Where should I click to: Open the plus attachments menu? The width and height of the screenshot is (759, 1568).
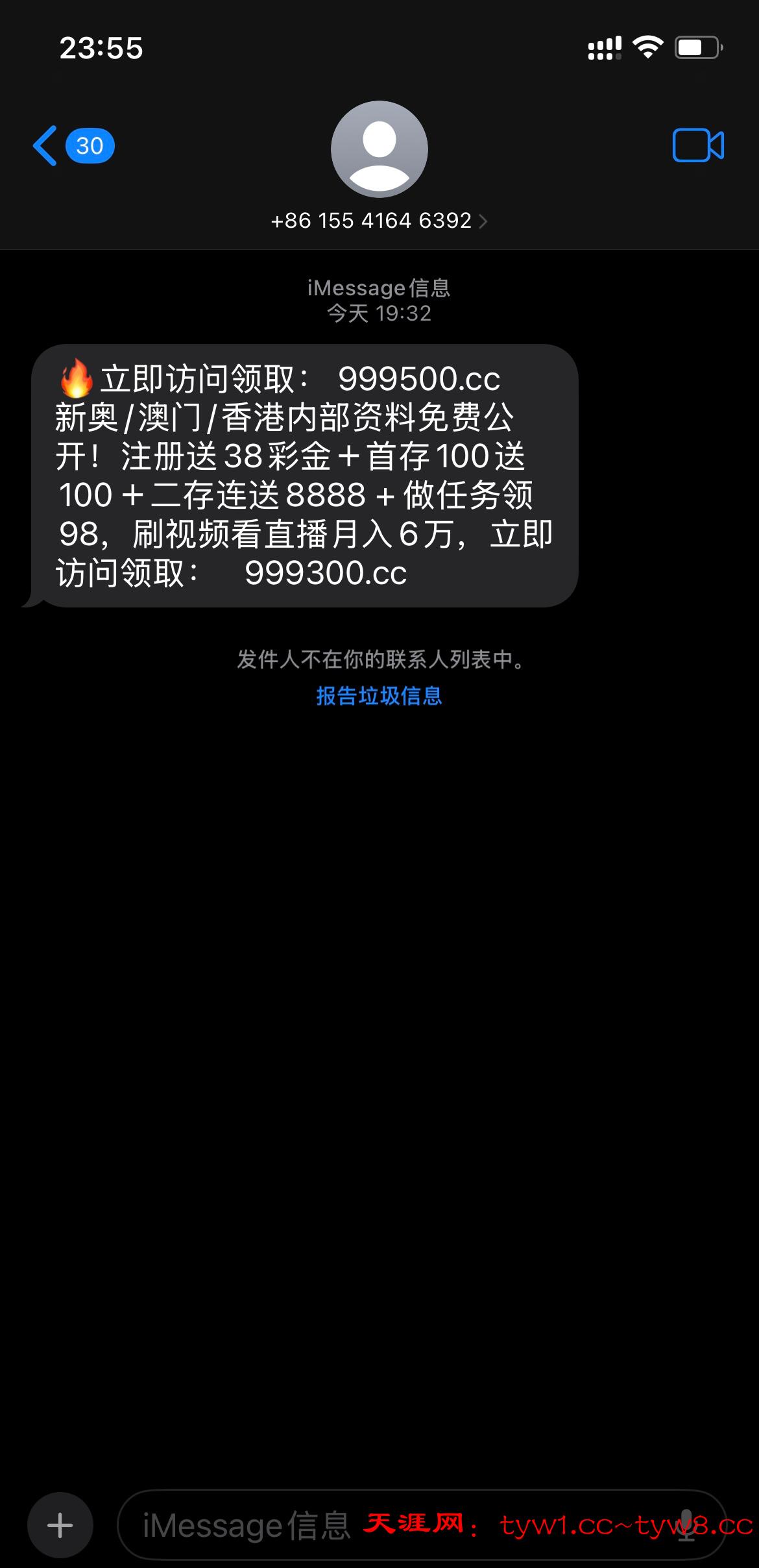[x=60, y=1525]
